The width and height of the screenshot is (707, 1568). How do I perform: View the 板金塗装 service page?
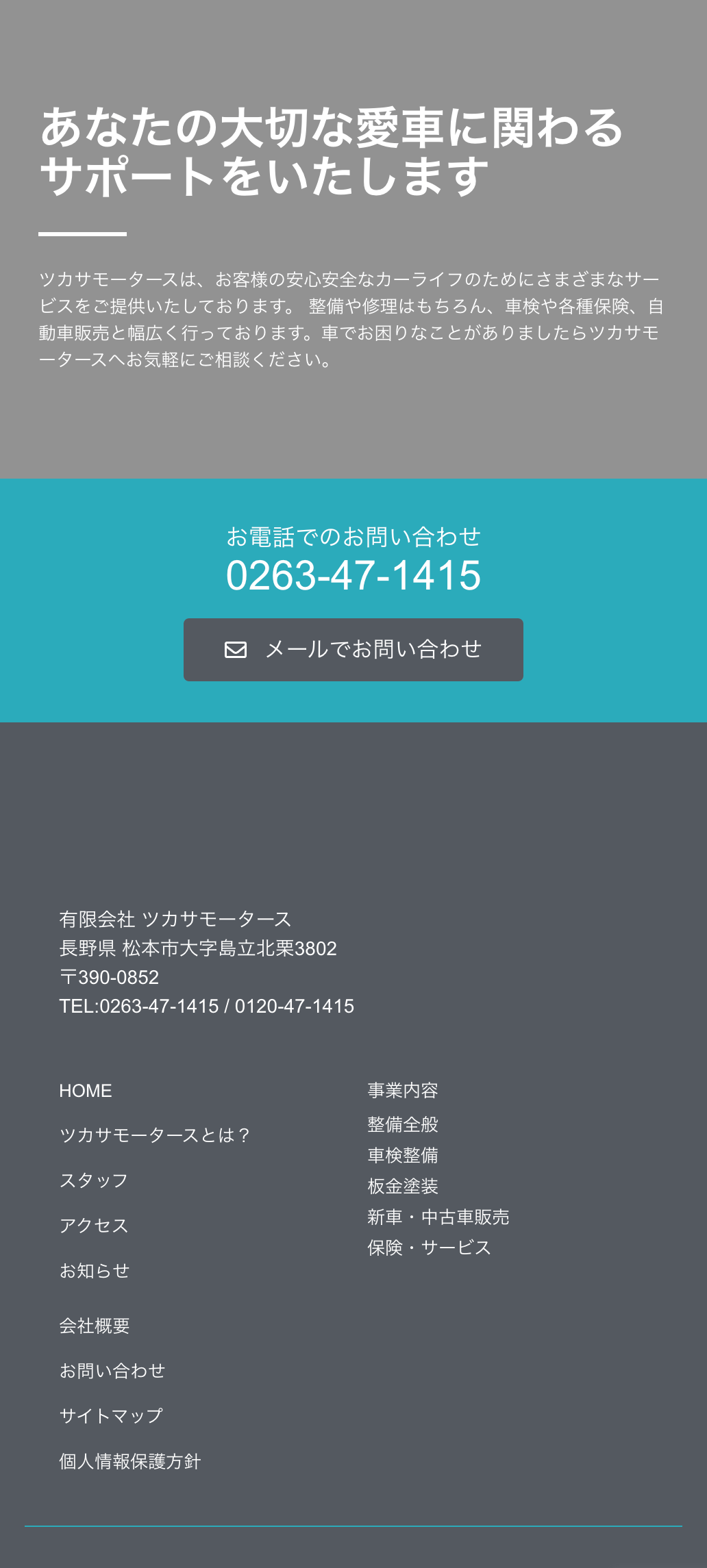(403, 1187)
